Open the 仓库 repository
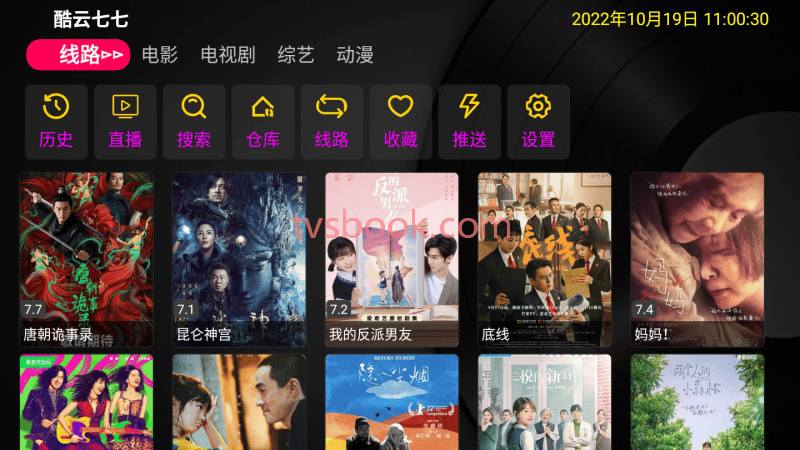Viewport: 800px width, 450px height. click(x=263, y=122)
